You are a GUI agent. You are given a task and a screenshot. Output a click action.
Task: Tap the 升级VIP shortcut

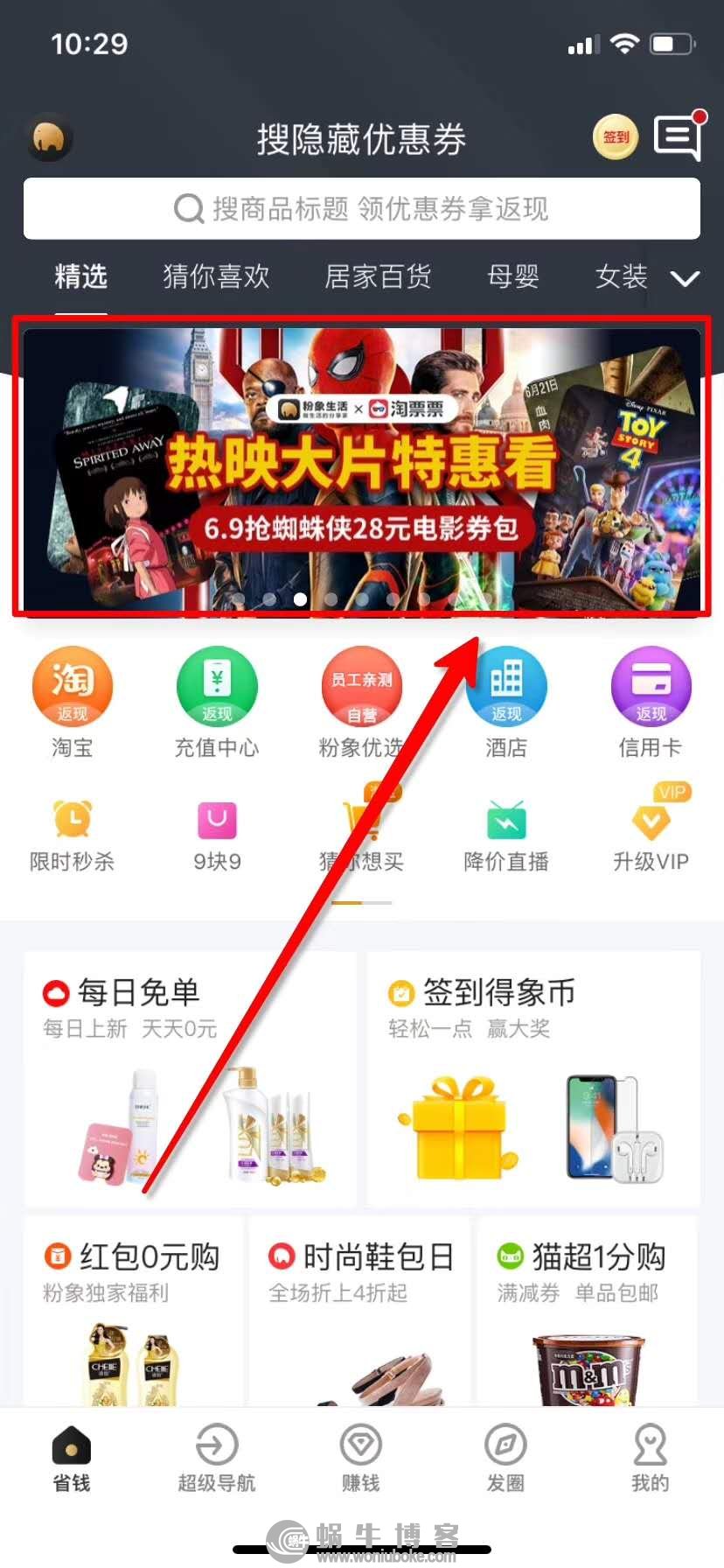pyautogui.click(x=650, y=836)
